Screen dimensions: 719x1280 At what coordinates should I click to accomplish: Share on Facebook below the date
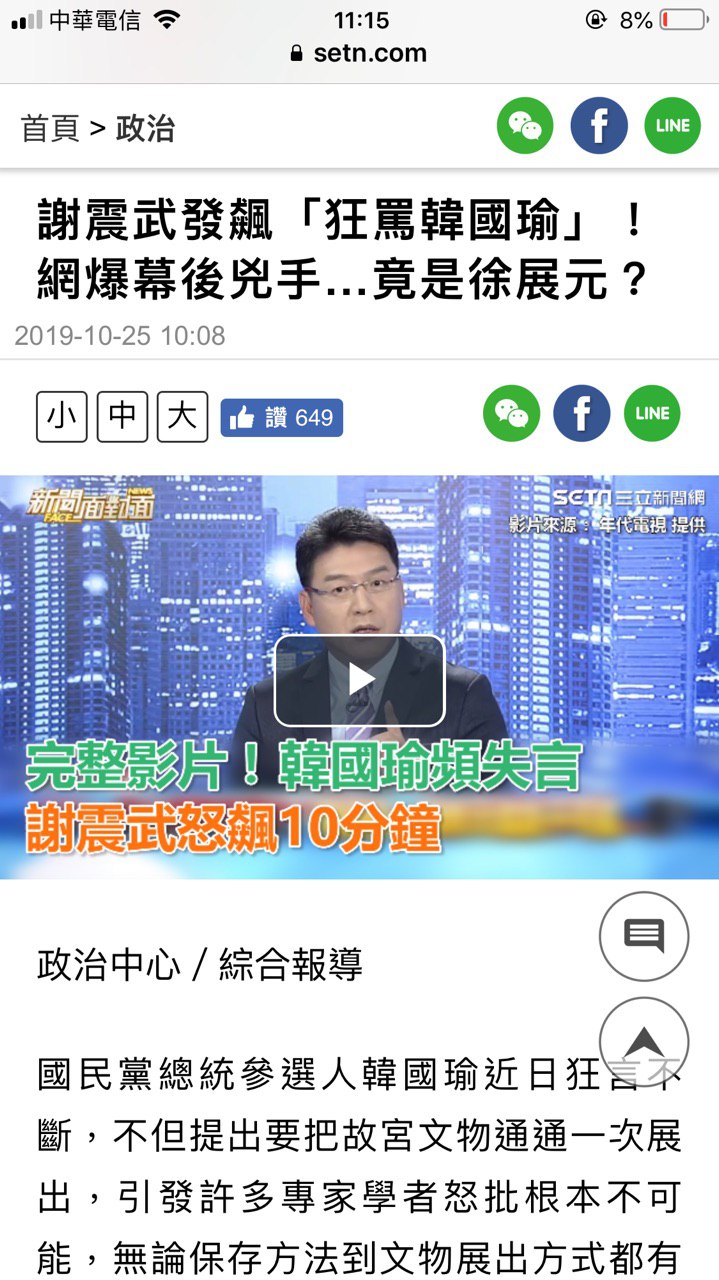582,414
